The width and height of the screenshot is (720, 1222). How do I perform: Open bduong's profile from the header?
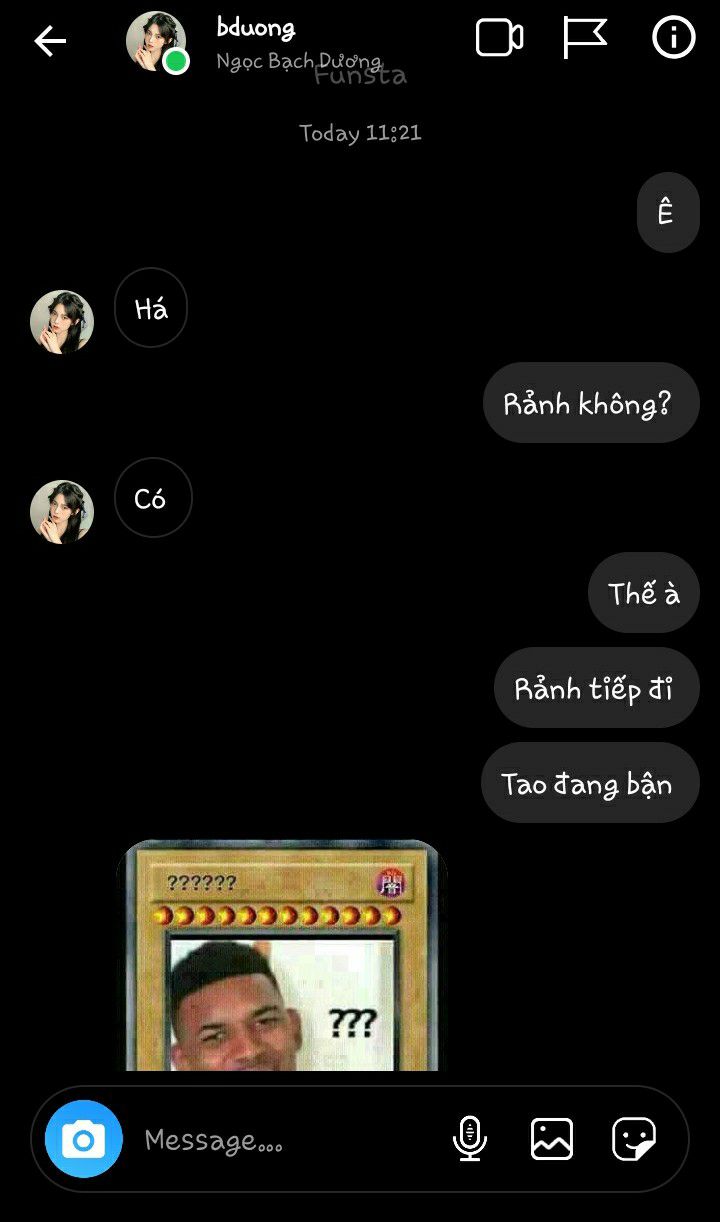(255, 42)
